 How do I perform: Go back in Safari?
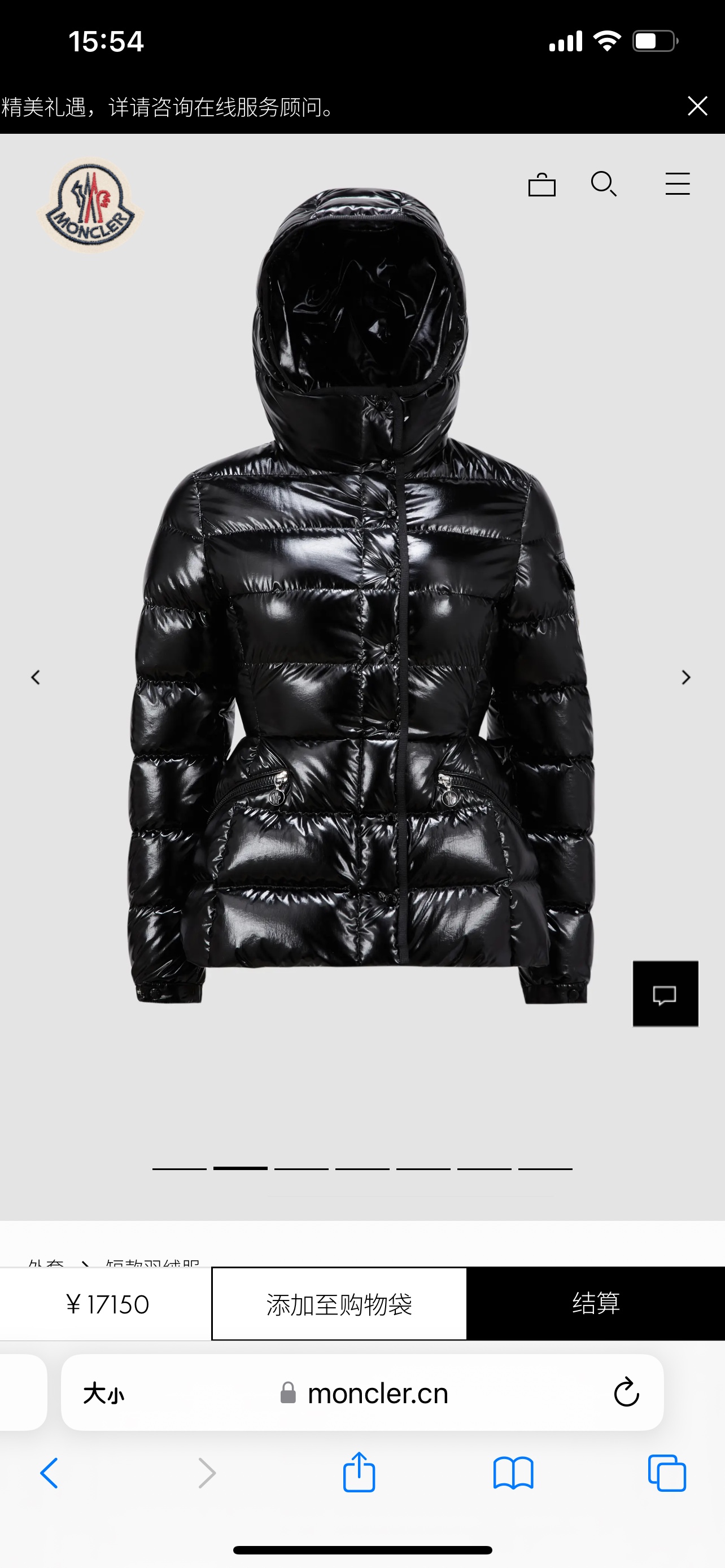pyautogui.click(x=49, y=1474)
